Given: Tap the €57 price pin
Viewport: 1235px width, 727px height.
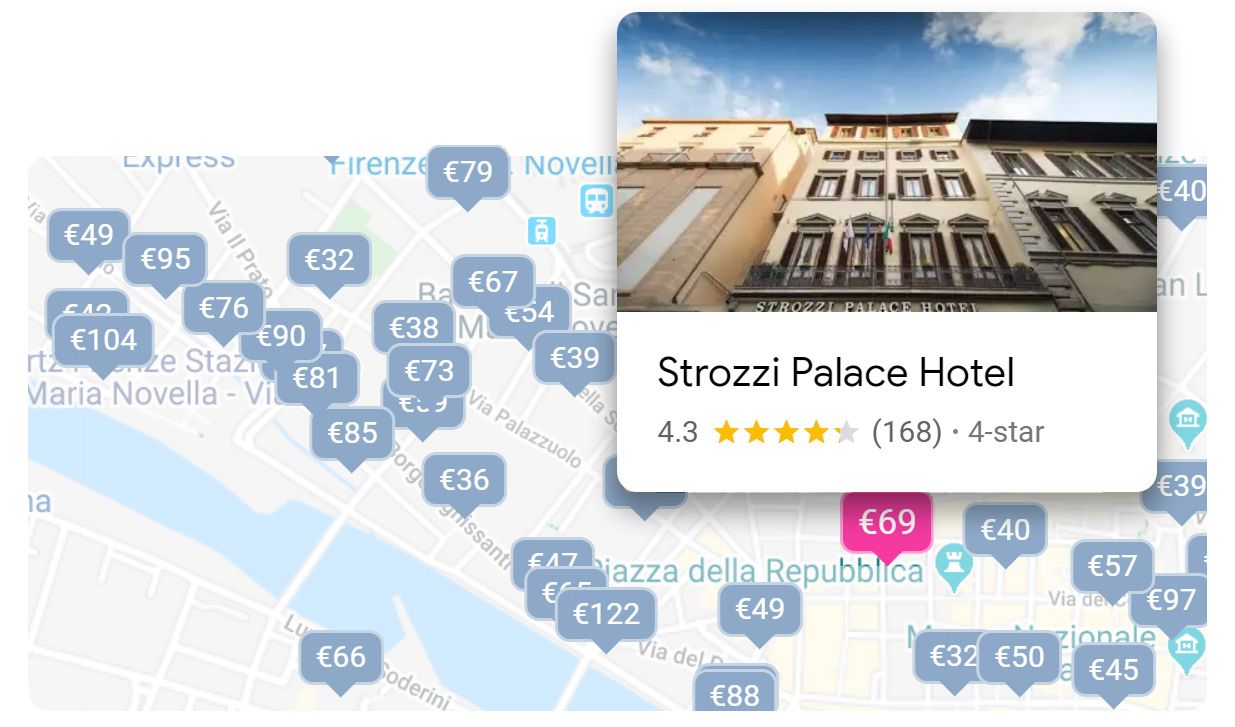Looking at the screenshot, I should pyautogui.click(x=1112, y=567).
